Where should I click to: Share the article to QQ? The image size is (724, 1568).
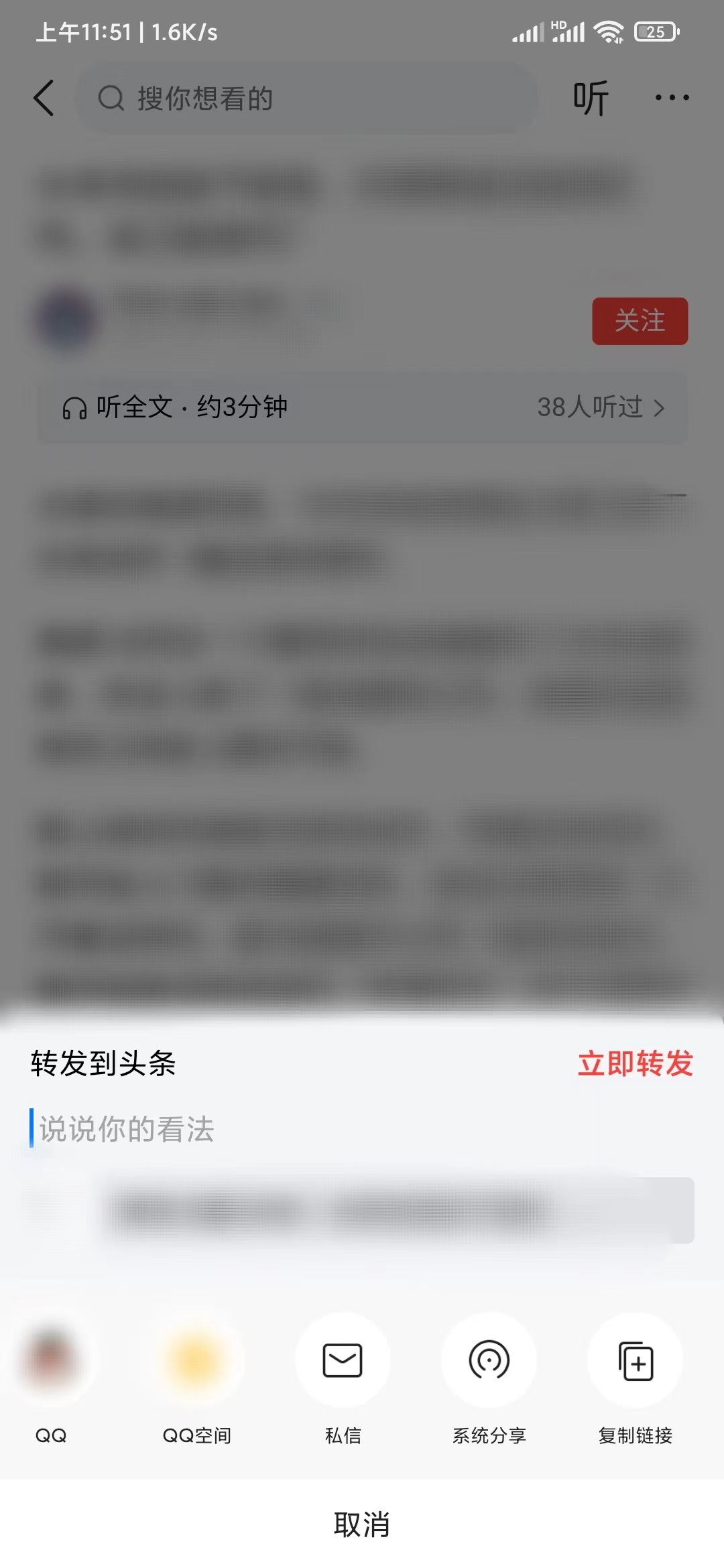51,1360
